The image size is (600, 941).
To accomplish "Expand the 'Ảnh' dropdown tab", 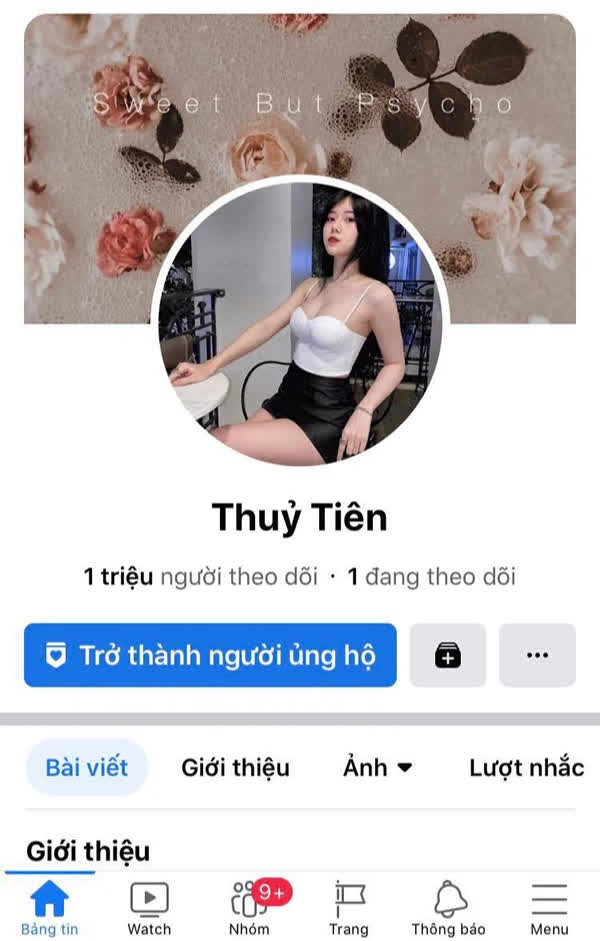I will point(378,767).
